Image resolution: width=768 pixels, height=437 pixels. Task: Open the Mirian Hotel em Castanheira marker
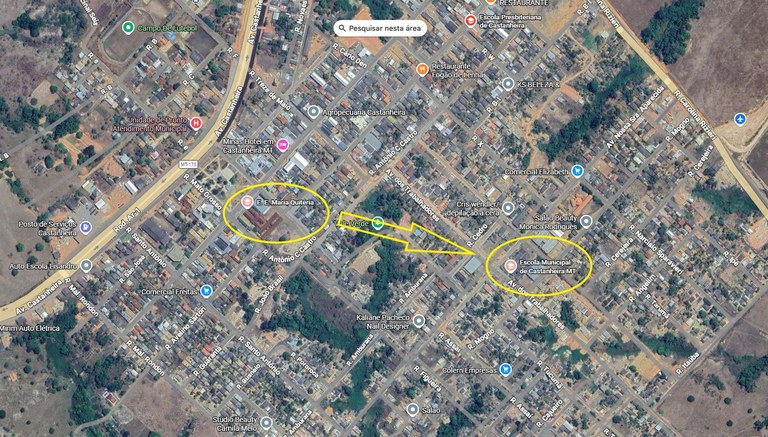pos(283,144)
